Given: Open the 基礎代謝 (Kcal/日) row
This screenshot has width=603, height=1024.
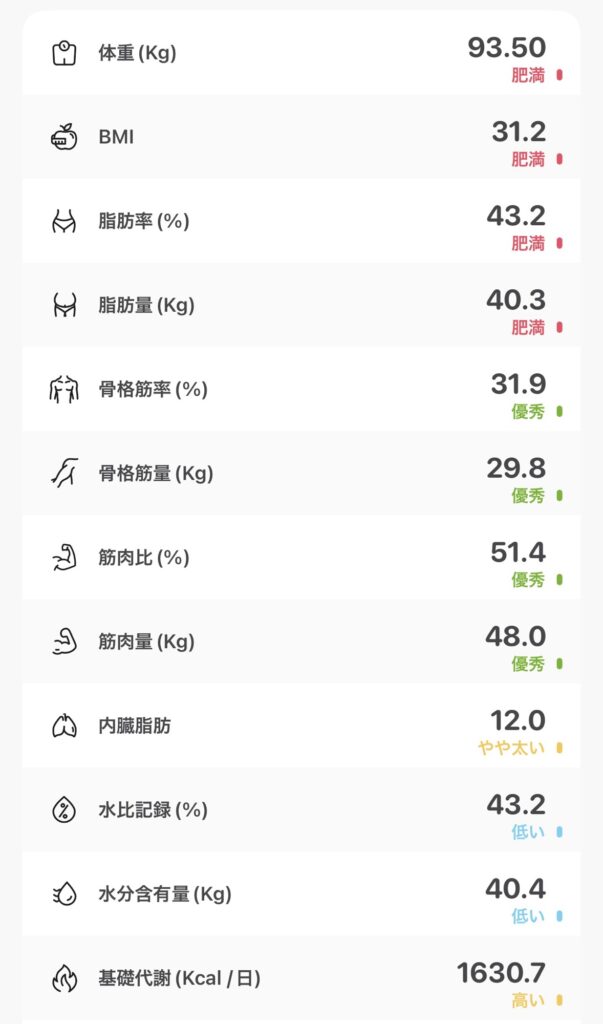Looking at the screenshot, I should tap(300, 978).
